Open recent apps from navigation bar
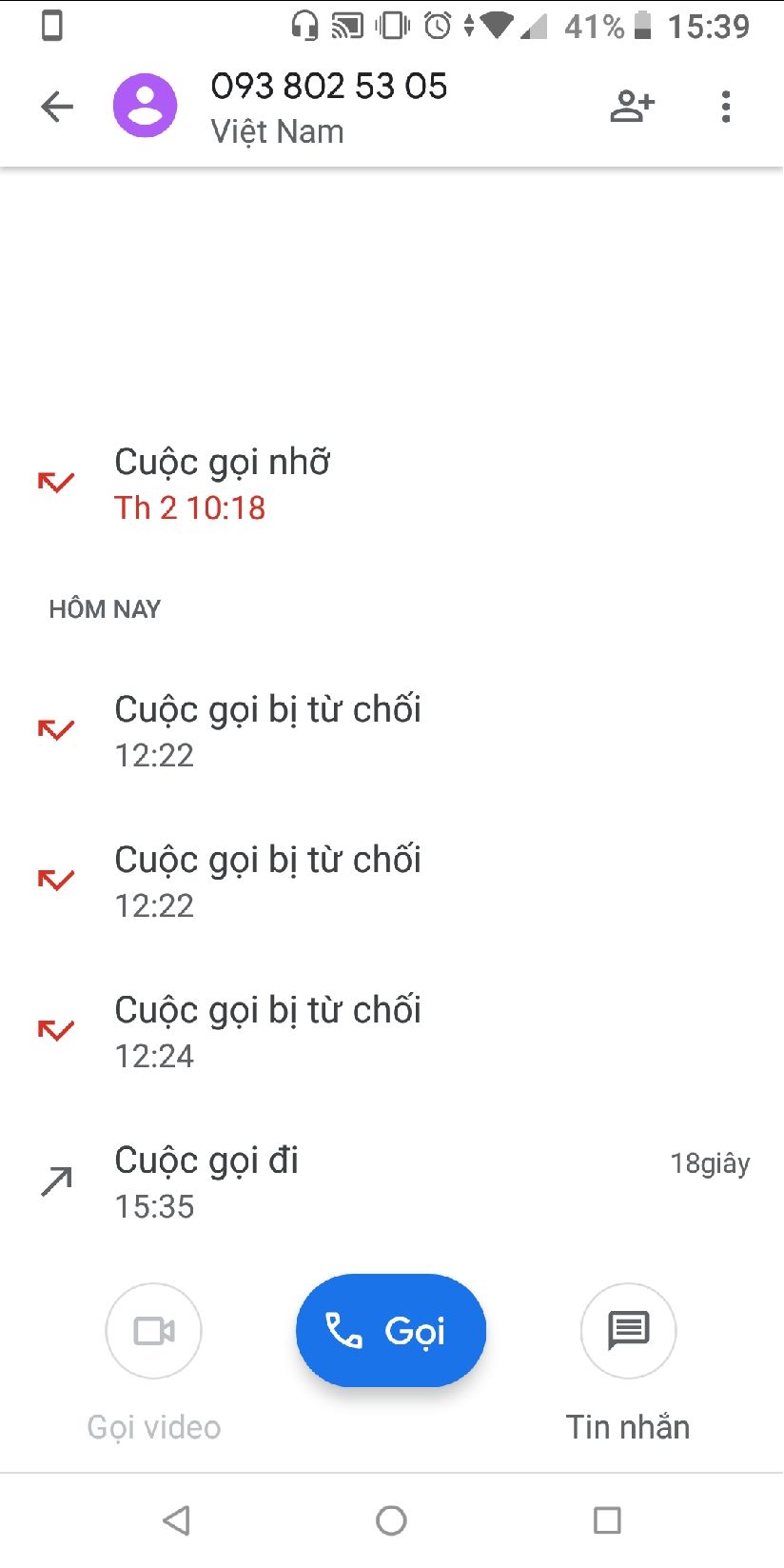This screenshot has width=784, height=1568. (x=607, y=1520)
